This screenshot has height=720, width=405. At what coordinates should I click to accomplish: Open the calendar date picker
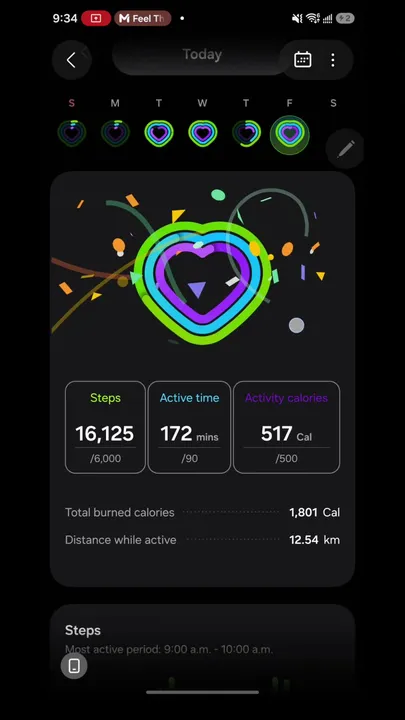[303, 60]
